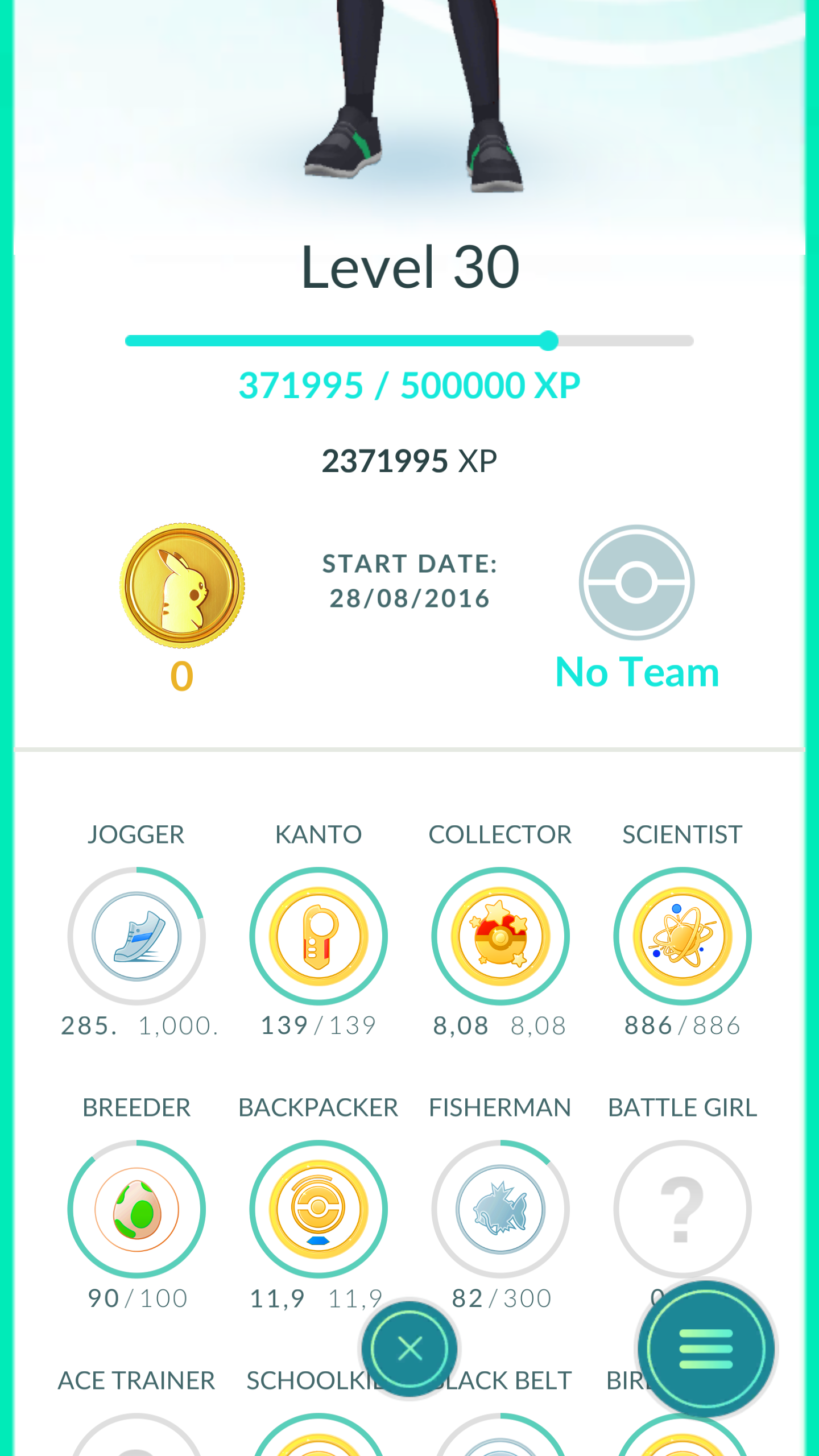
Task: Open the Jogger medal
Action: tap(136, 936)
